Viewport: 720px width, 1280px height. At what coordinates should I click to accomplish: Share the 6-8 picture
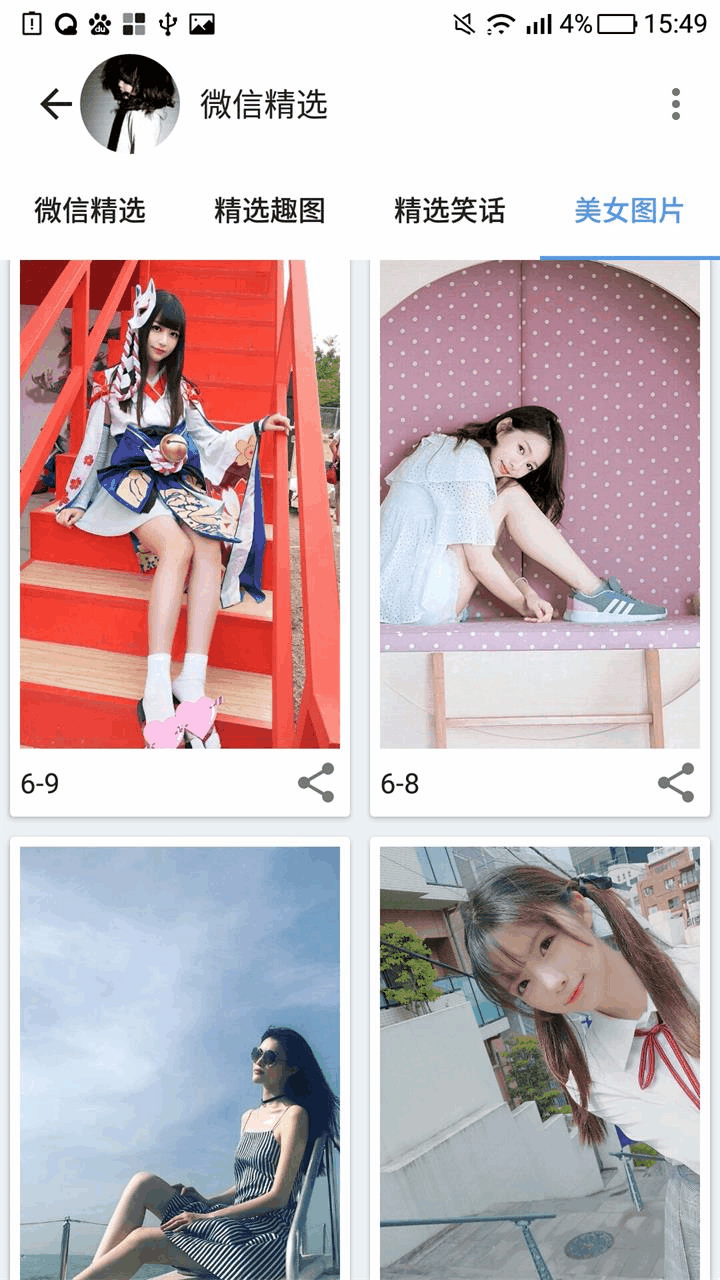point(676,783)
